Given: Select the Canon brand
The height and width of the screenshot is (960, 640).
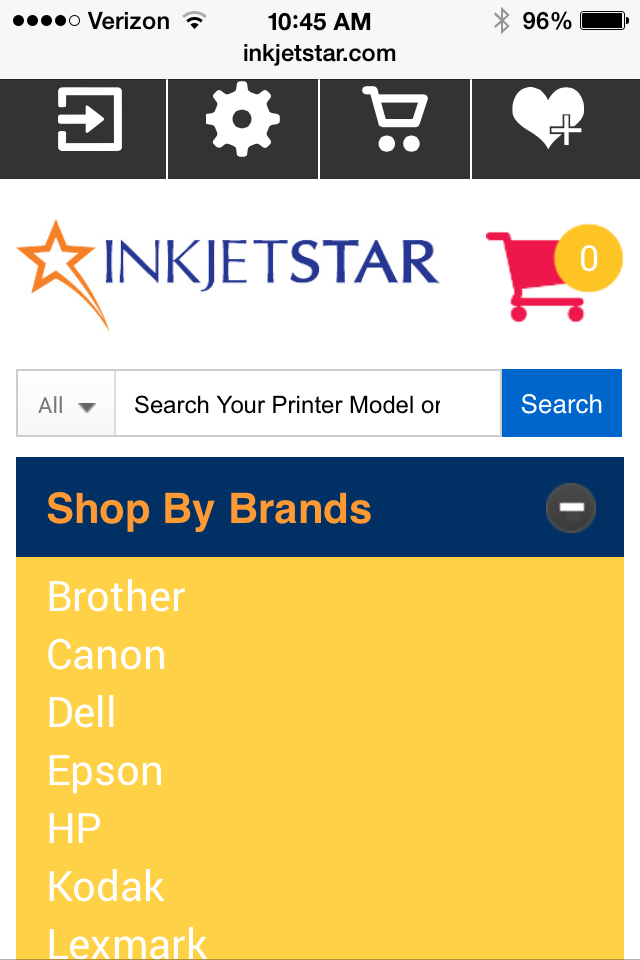Looking at the screenshot, I should (106, 655).
